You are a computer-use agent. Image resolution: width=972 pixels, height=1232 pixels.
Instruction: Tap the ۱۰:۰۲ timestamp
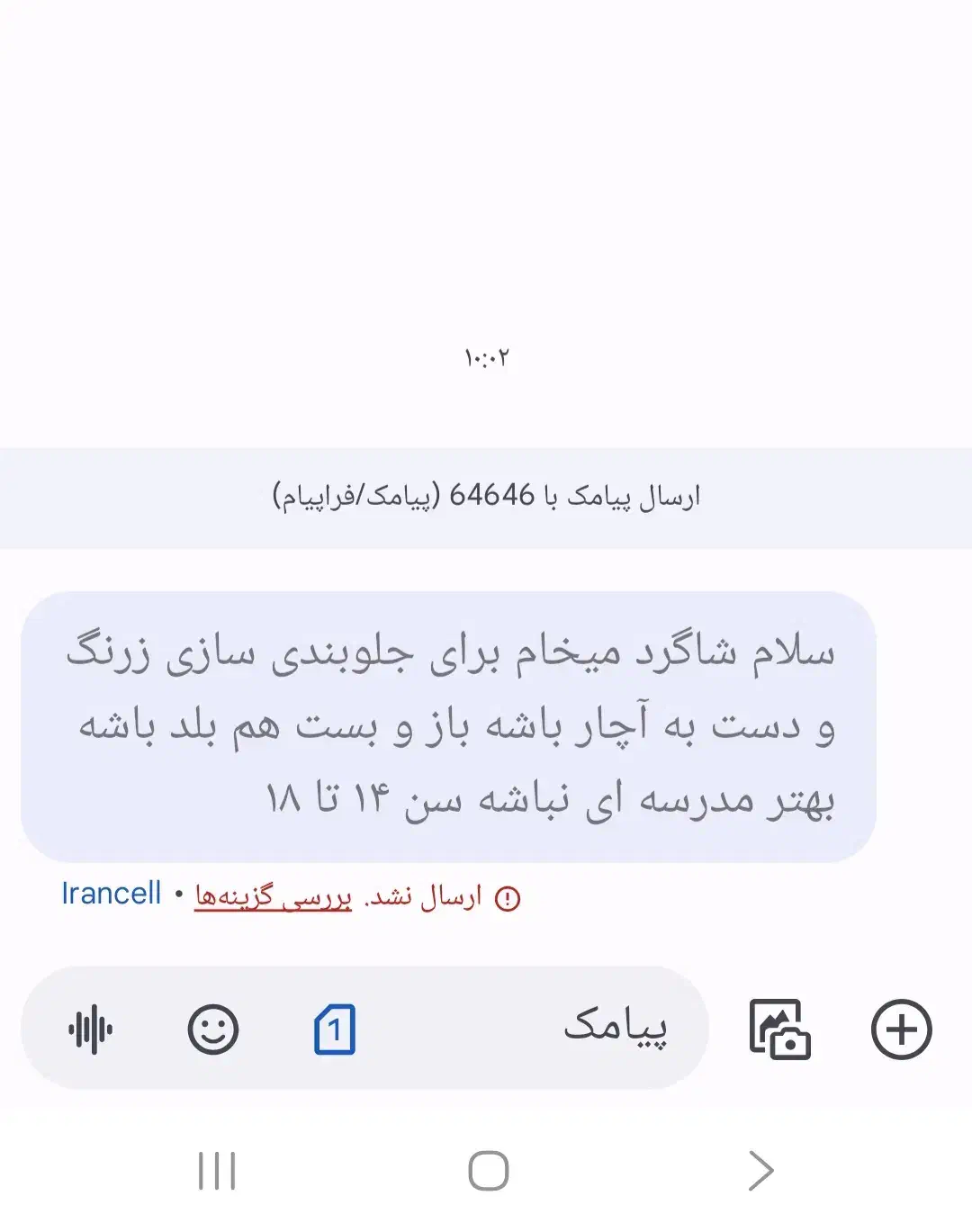point(486,356)
